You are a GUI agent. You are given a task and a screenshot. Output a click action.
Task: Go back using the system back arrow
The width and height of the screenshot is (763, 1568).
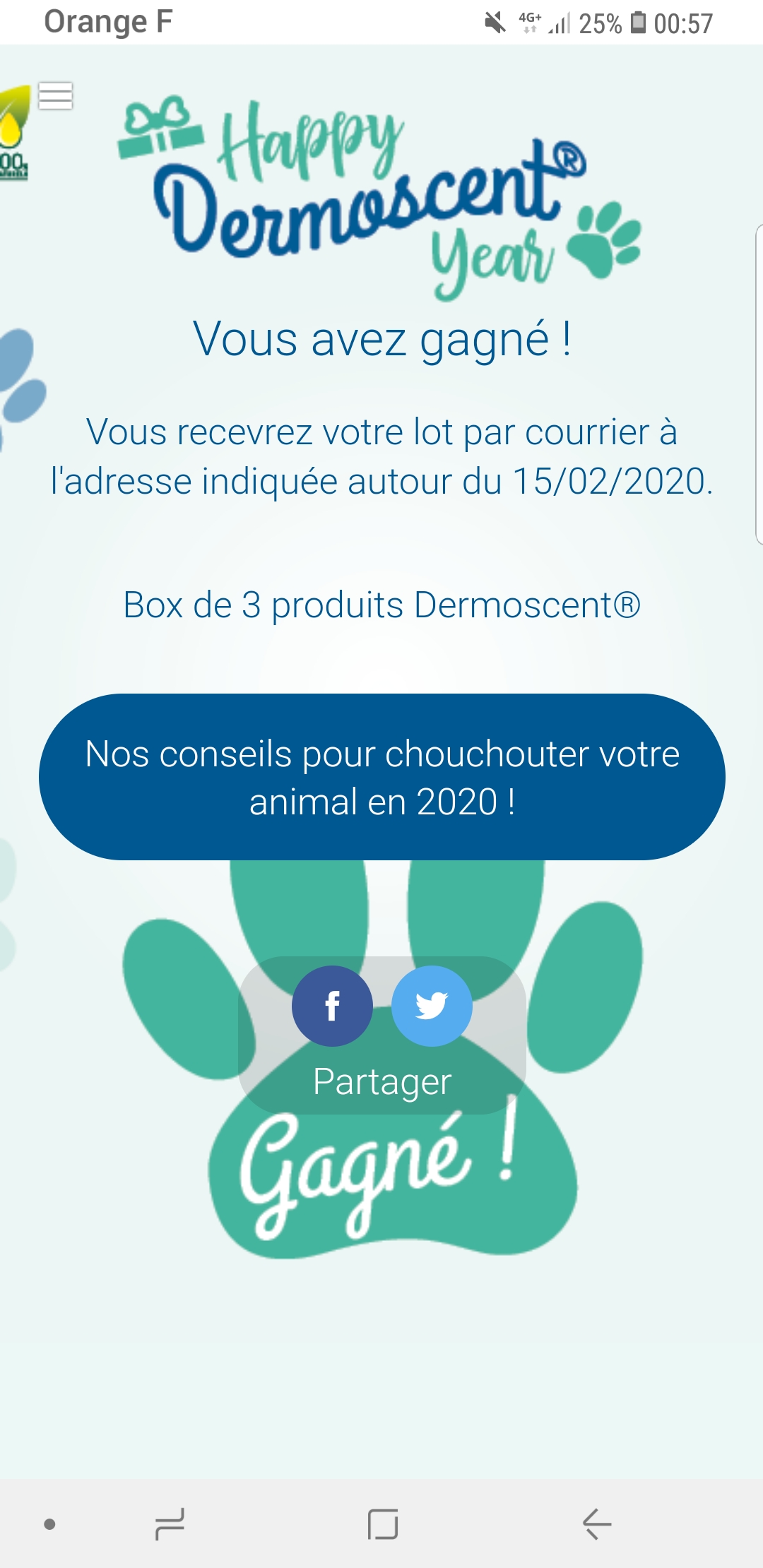597,1524
